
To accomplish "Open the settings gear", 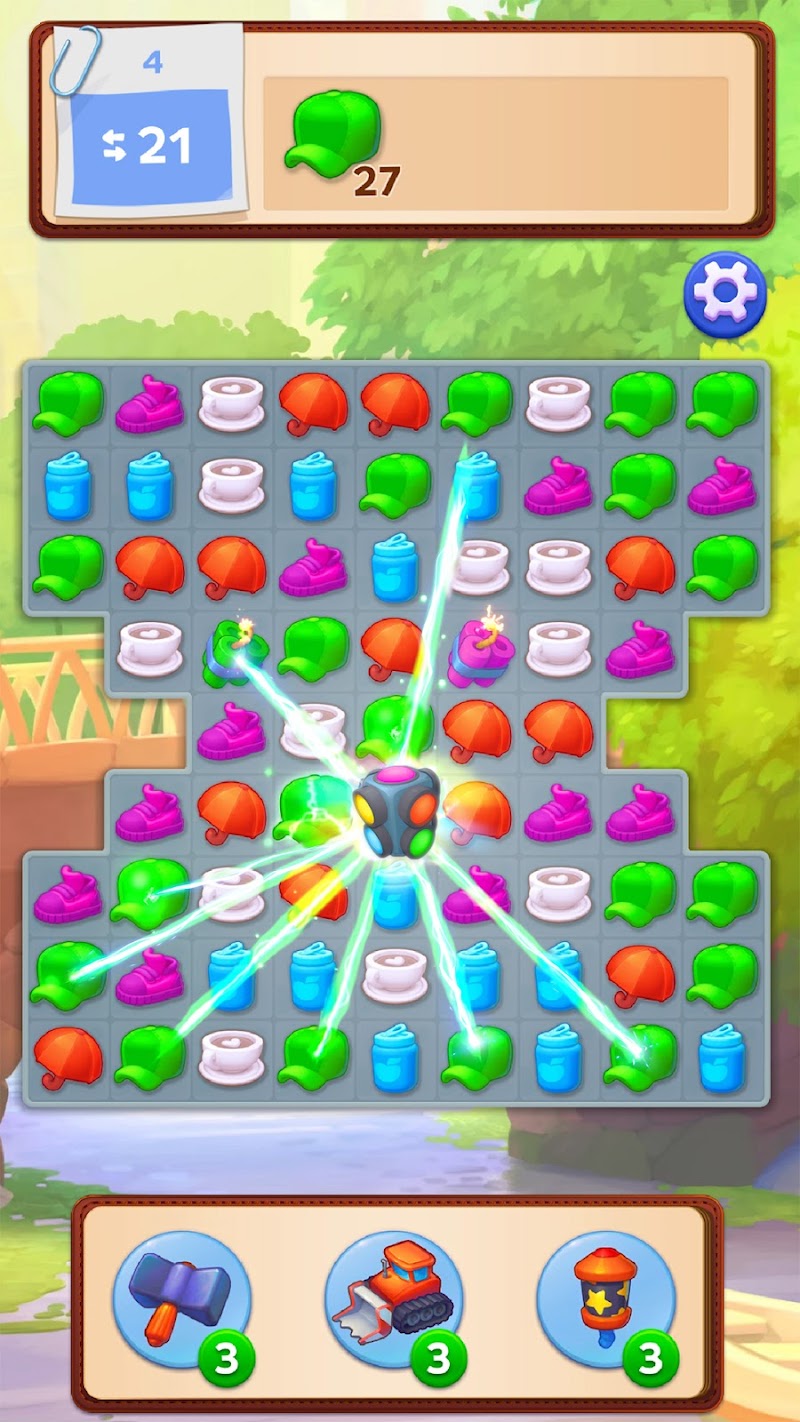I will 725,292.
